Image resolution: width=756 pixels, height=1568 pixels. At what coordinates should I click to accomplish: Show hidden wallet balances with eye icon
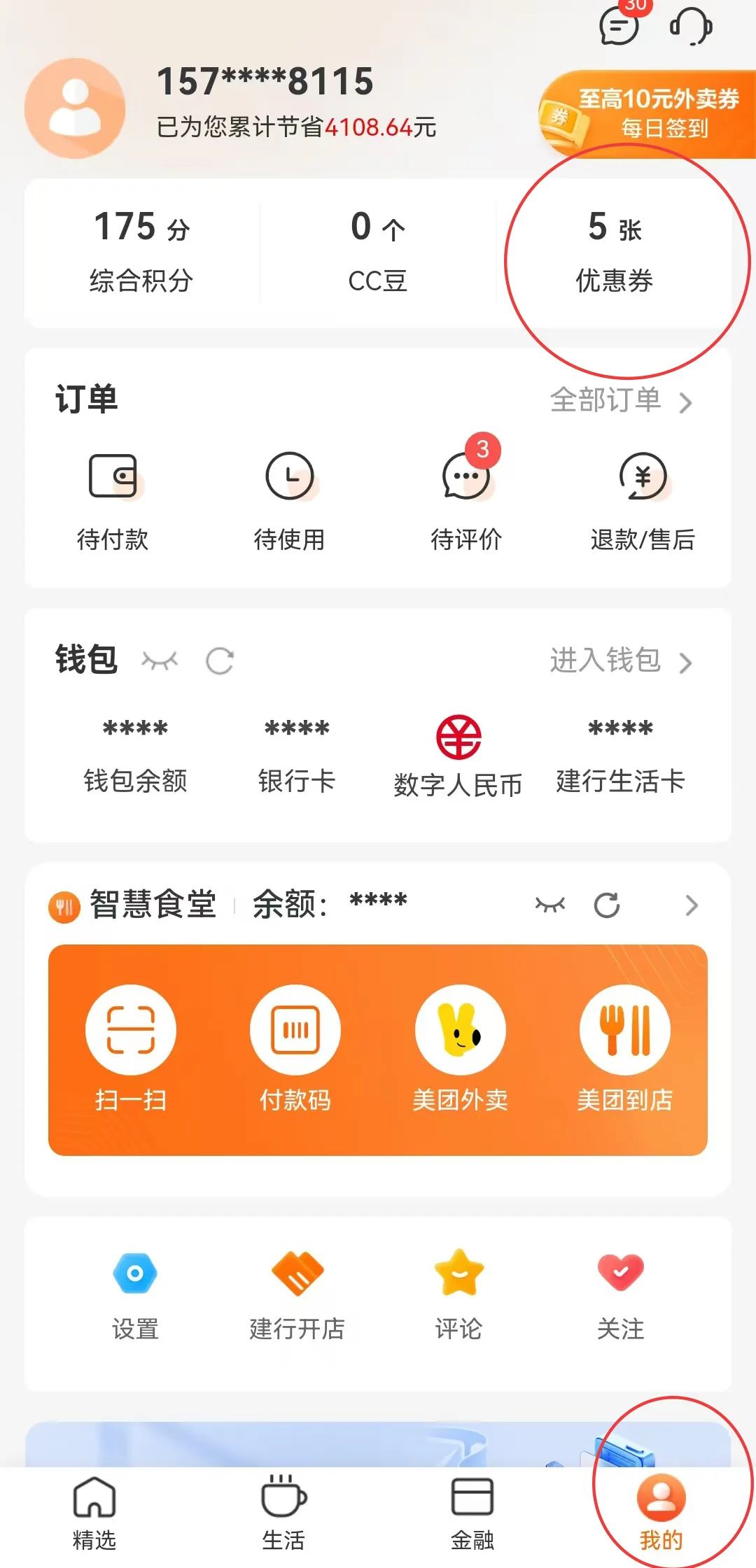tap(160, 661)
